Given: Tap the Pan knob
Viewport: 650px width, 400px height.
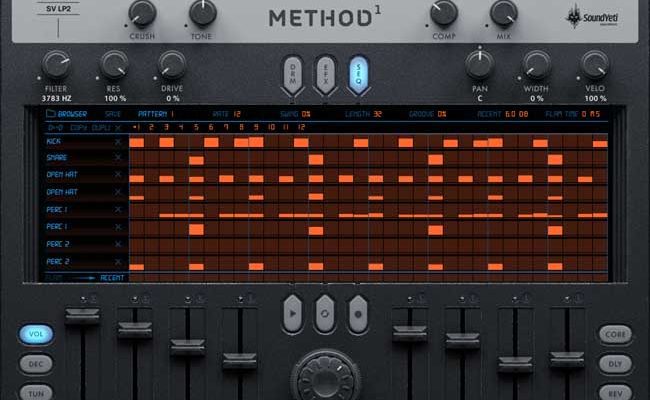Looking at the screenshot, I should click(x=480, y=65).
